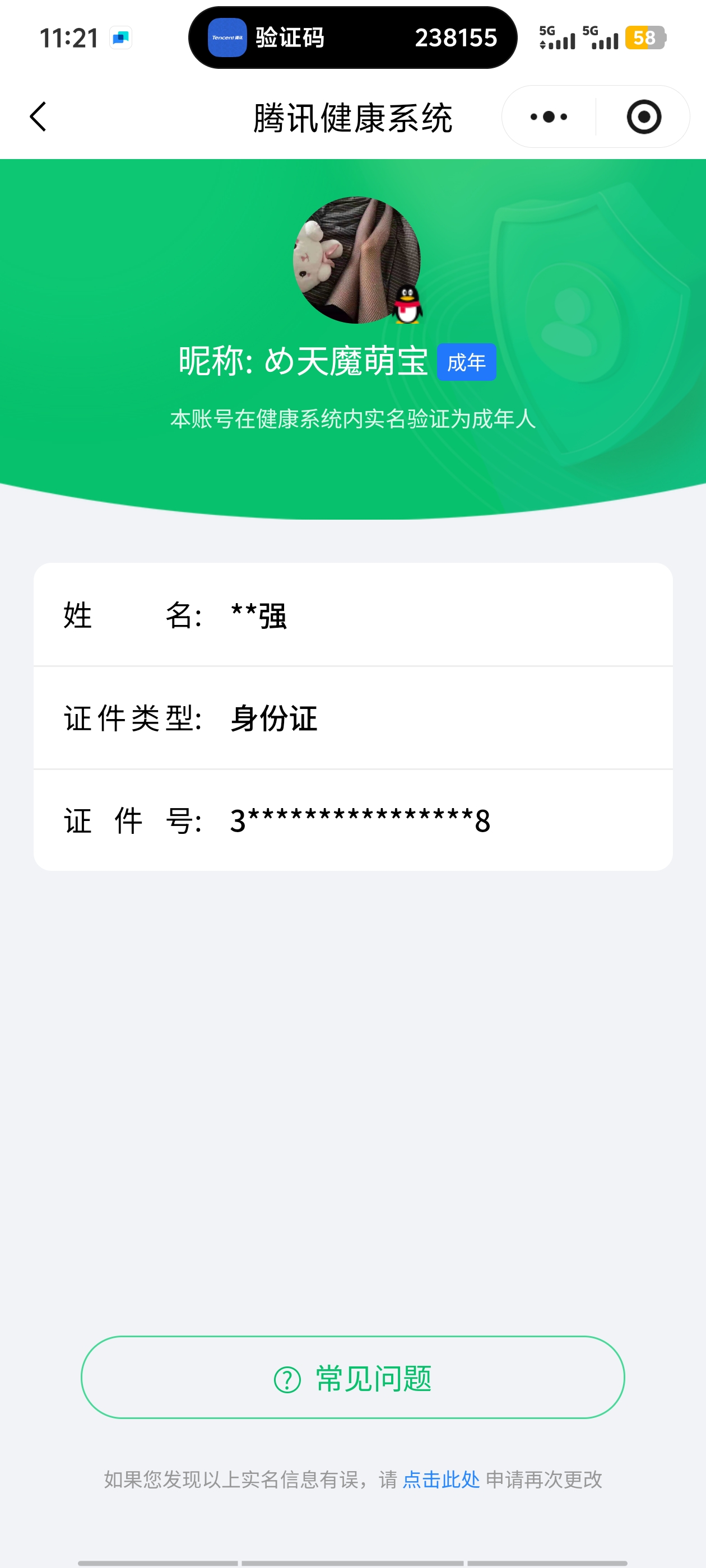706x1568 pixels.
Task: Open the mini program more options menu
Action: click(548, 117)
